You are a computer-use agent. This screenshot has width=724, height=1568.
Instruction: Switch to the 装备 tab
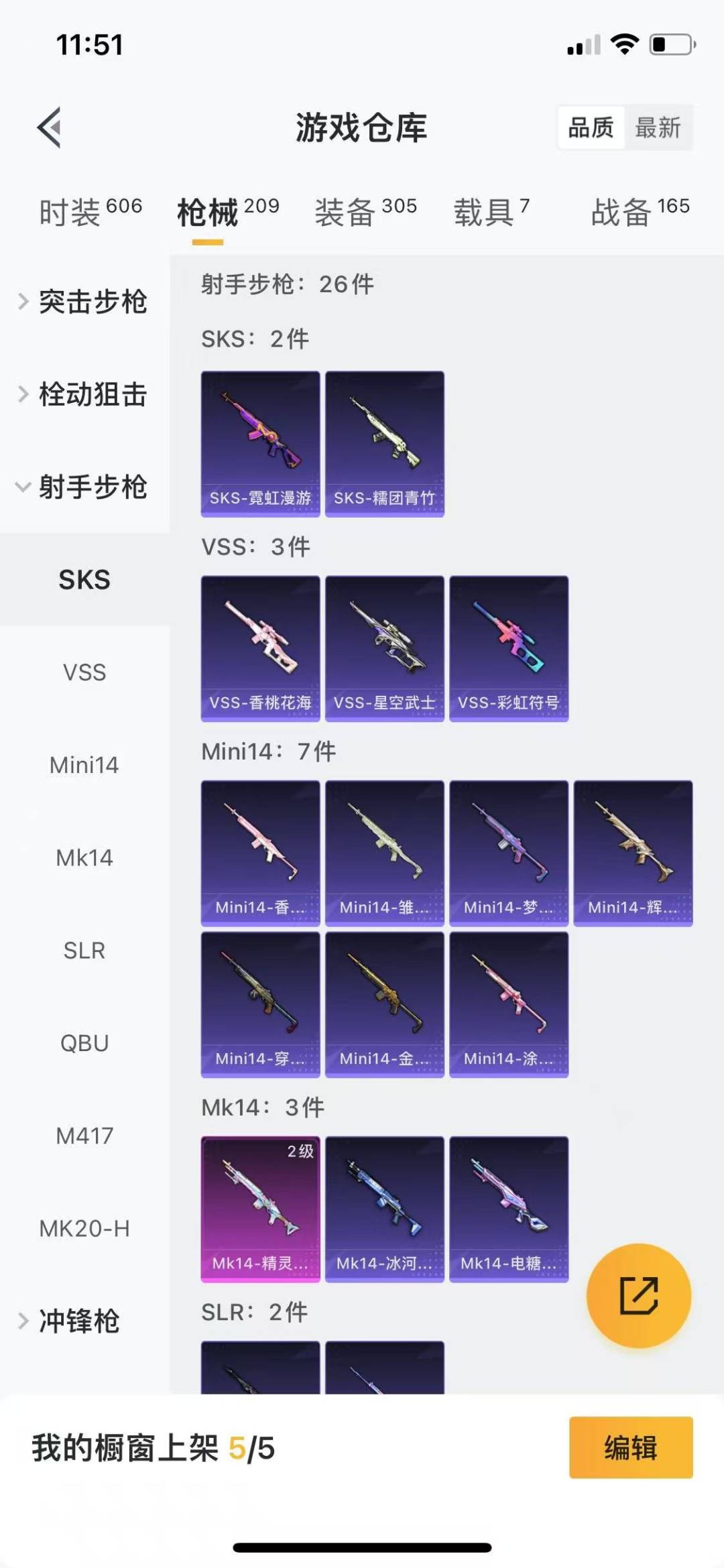(365, 211)
